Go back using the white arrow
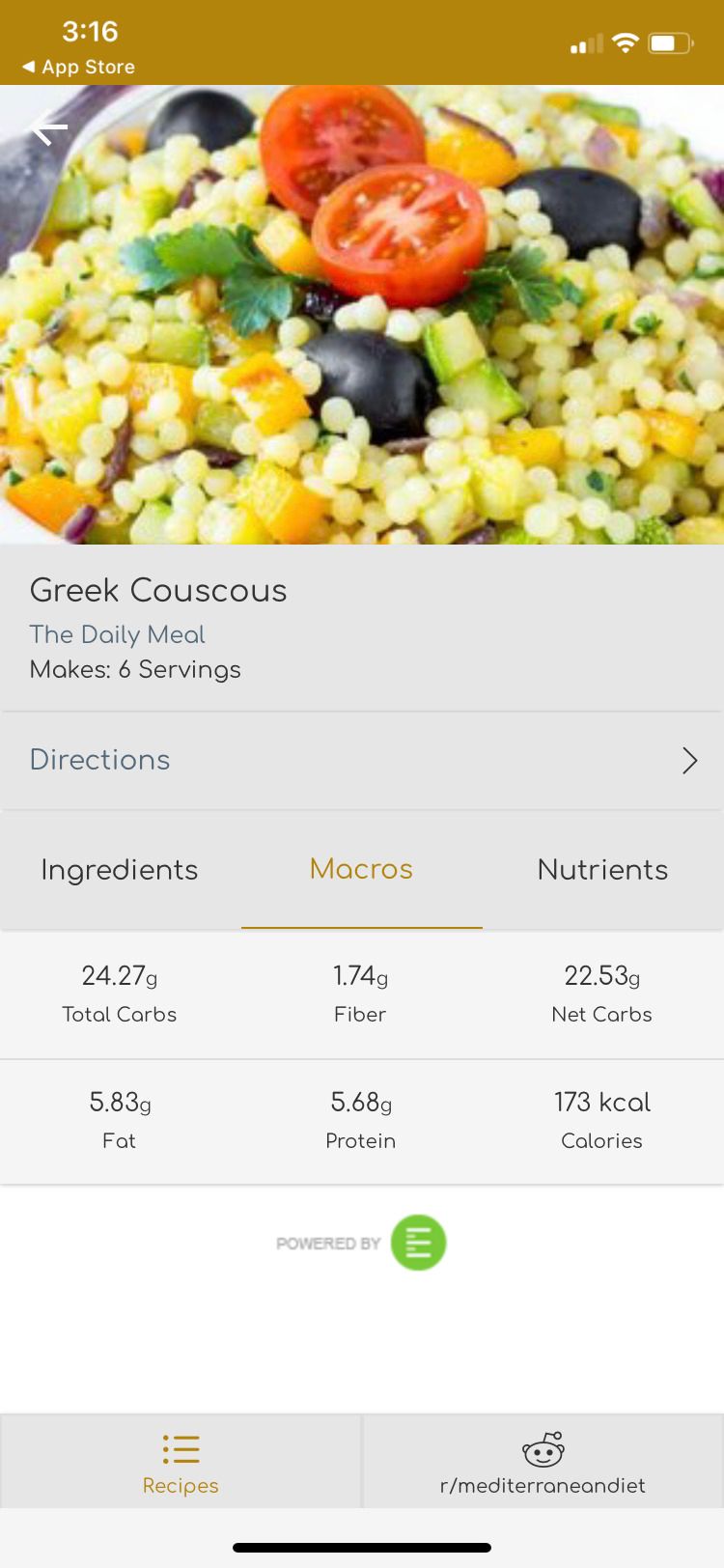Viewport: 724px width, 1568px height. [x=48, y=127]
